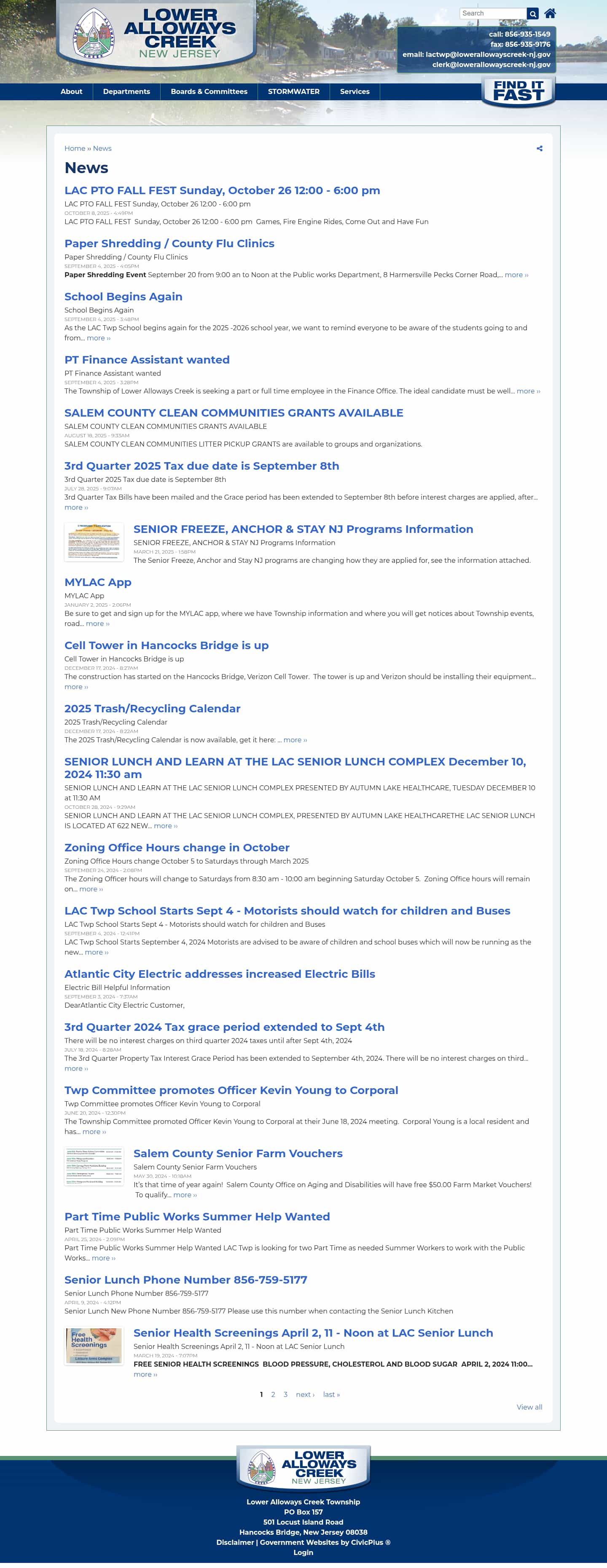Open the Services menu
The height and width of the screenshot is (1568, 607).
pyautogui.click(x=355, y=92)
